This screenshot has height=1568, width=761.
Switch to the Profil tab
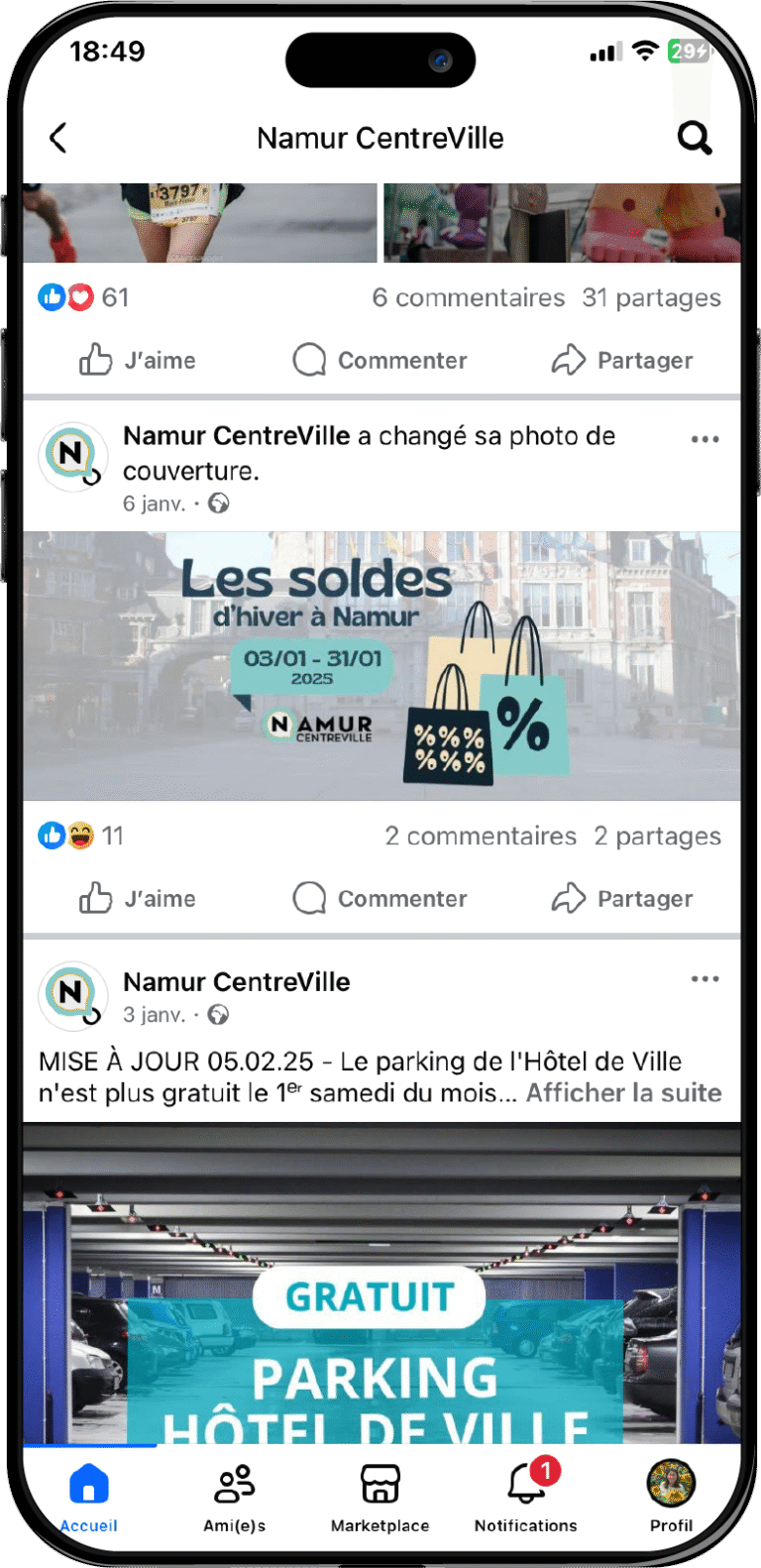click(671, 1498)
